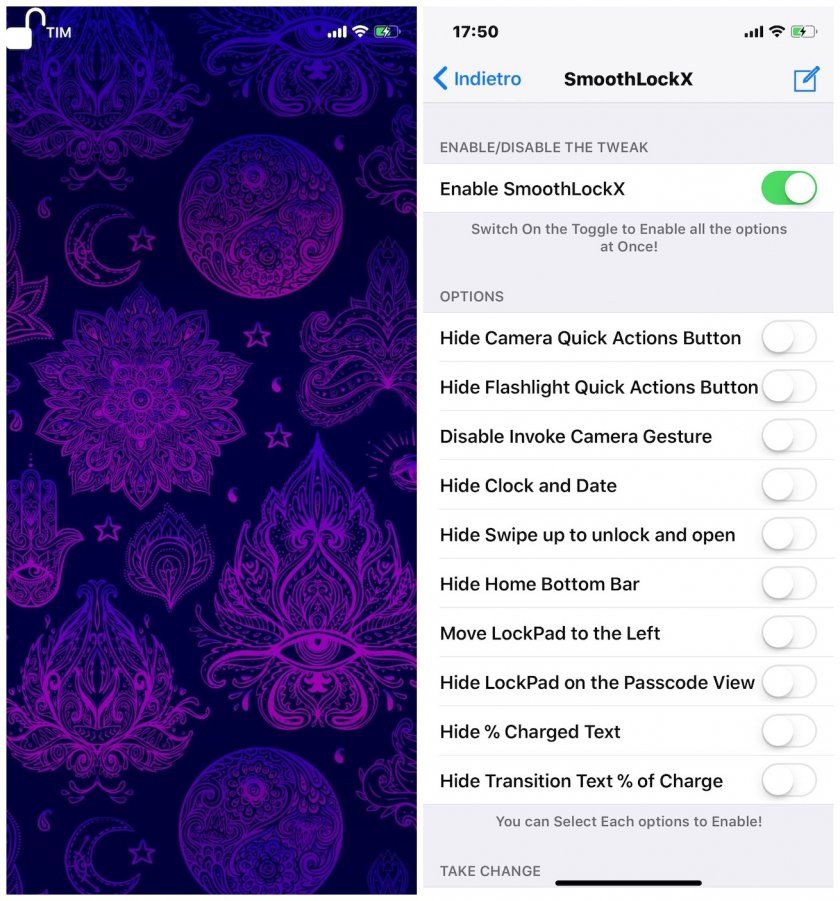Turn off the Enable SmoothLockX switch
Image resolution: width=840 pixels, height=901 pixels.
pos(788,188)
